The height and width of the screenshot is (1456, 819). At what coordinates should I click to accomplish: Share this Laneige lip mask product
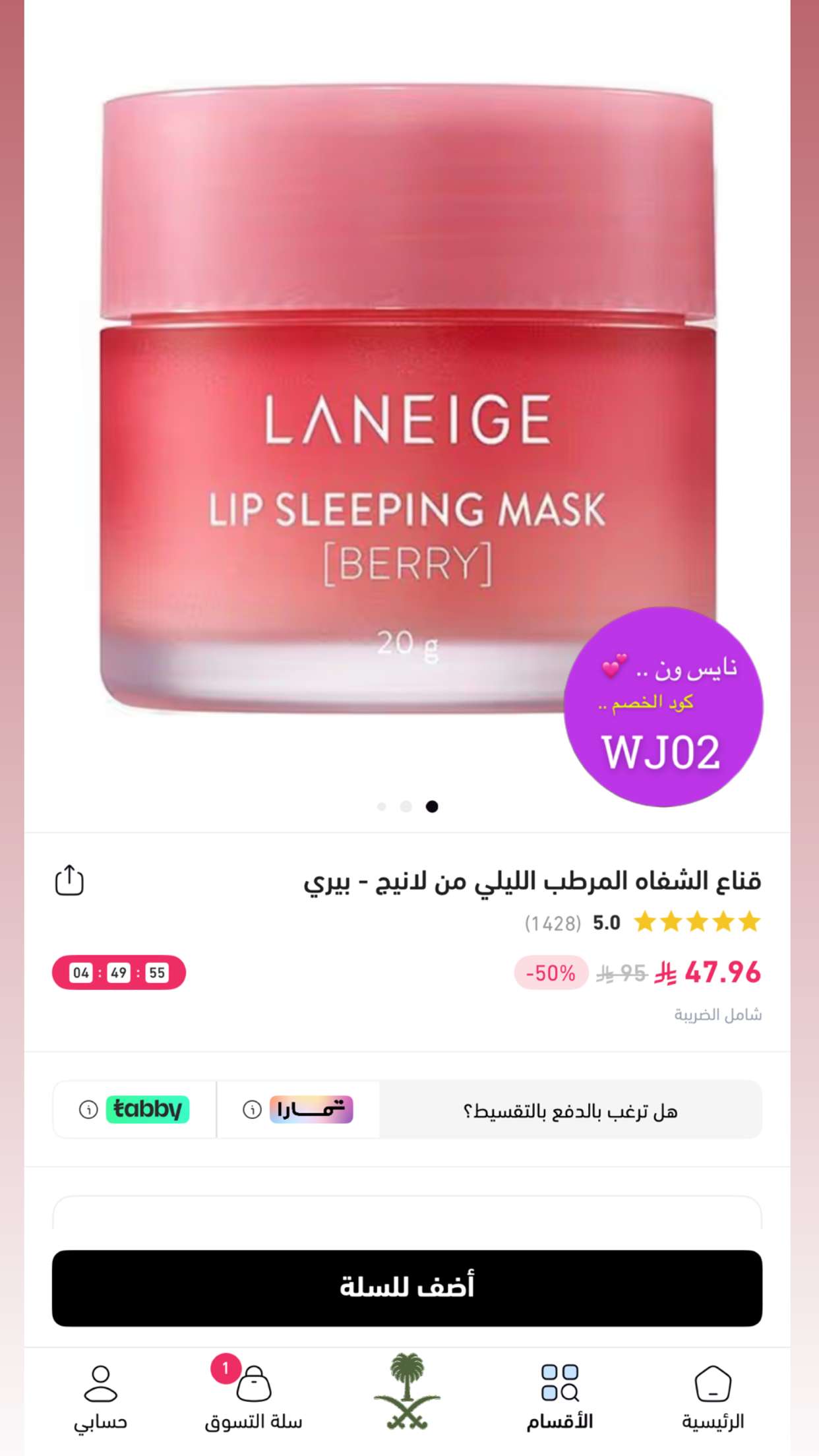pyautogui.click(x=69, y=880)
